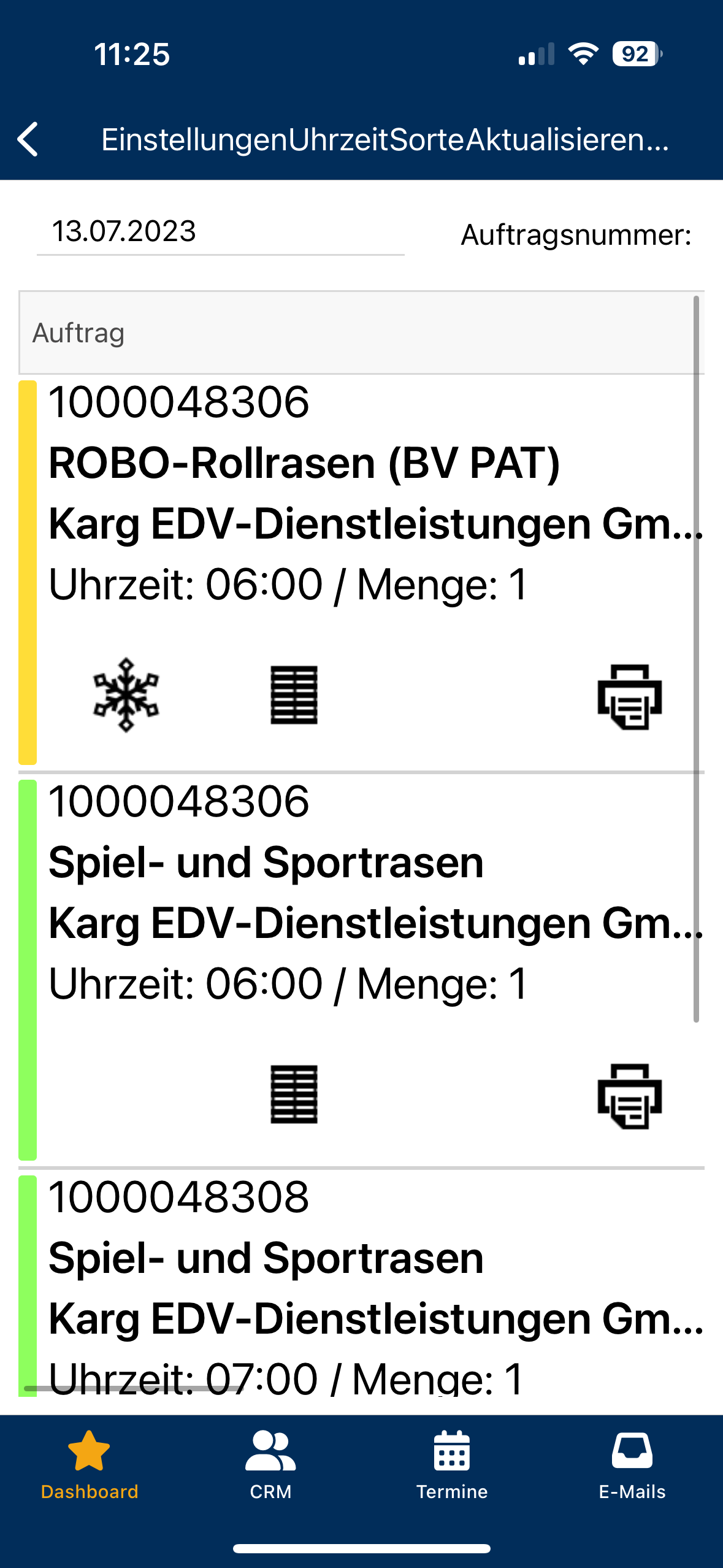Open the 13.07.2023 date field

tap(220, 232)
